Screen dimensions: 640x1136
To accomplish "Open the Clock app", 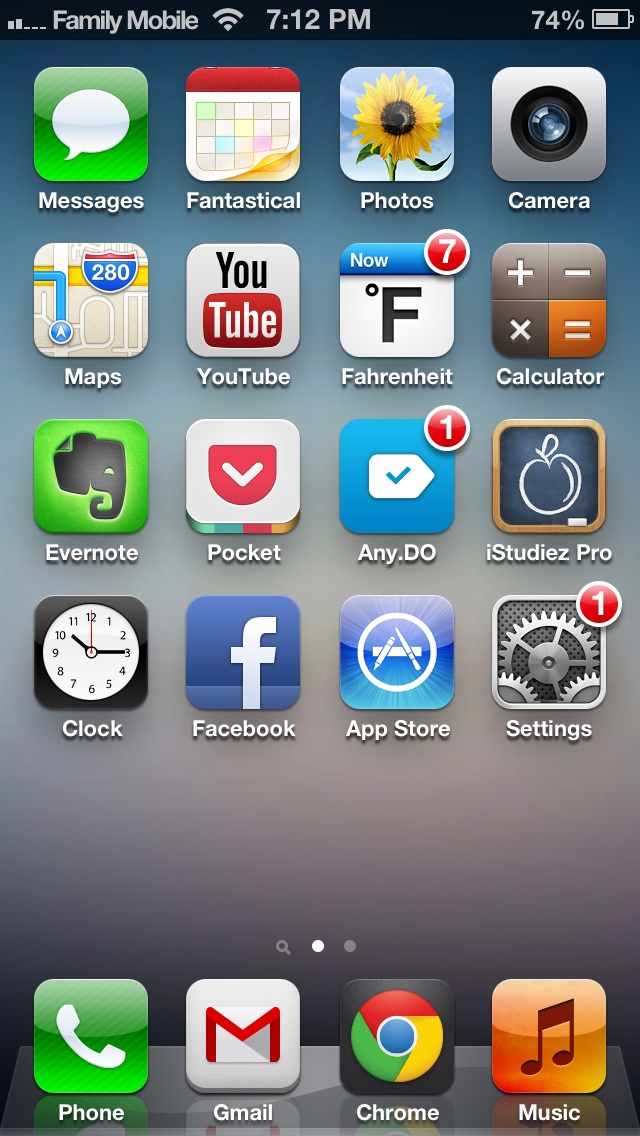I will click(x=91, y=652).
